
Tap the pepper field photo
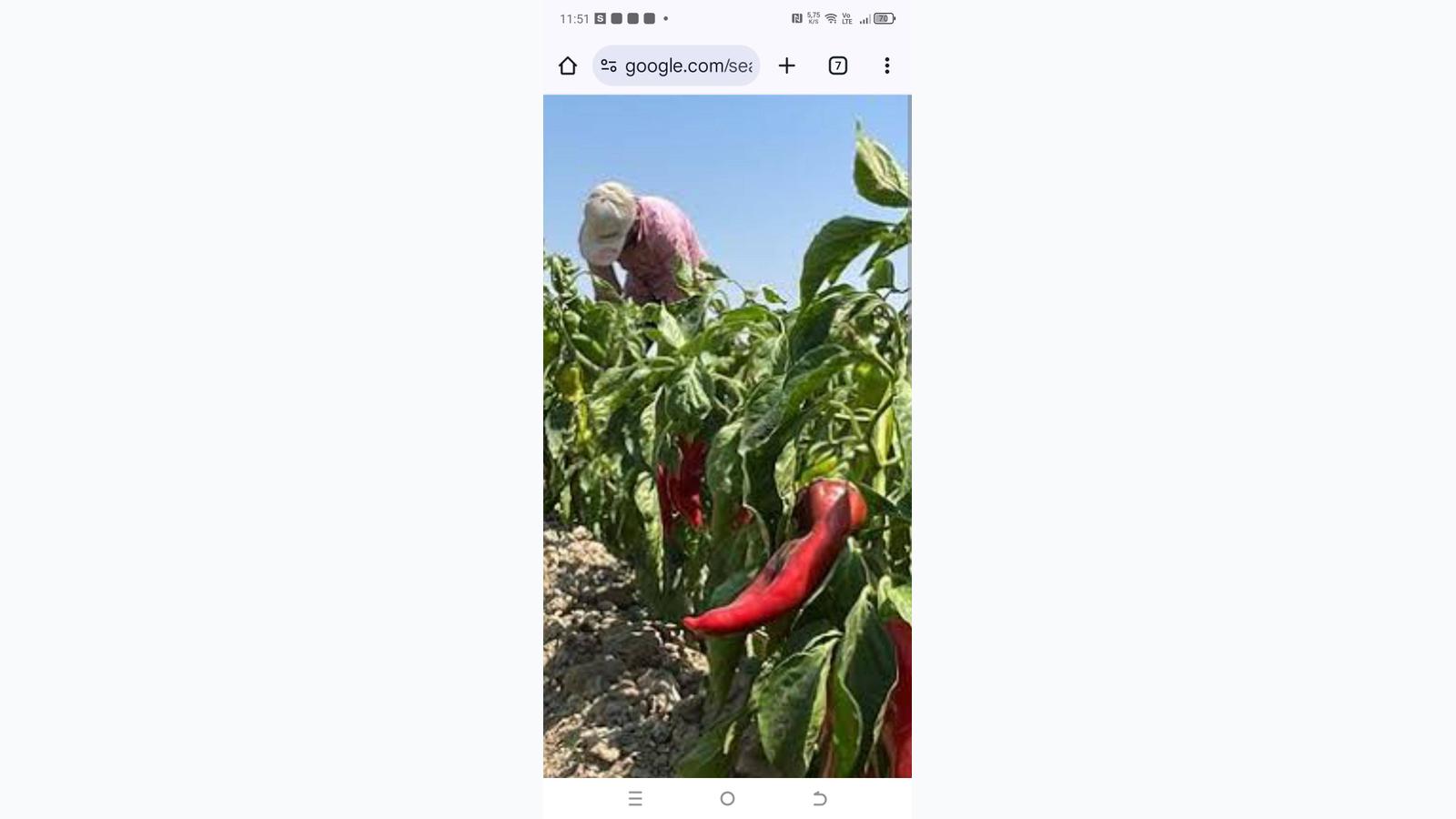[727, 437]
